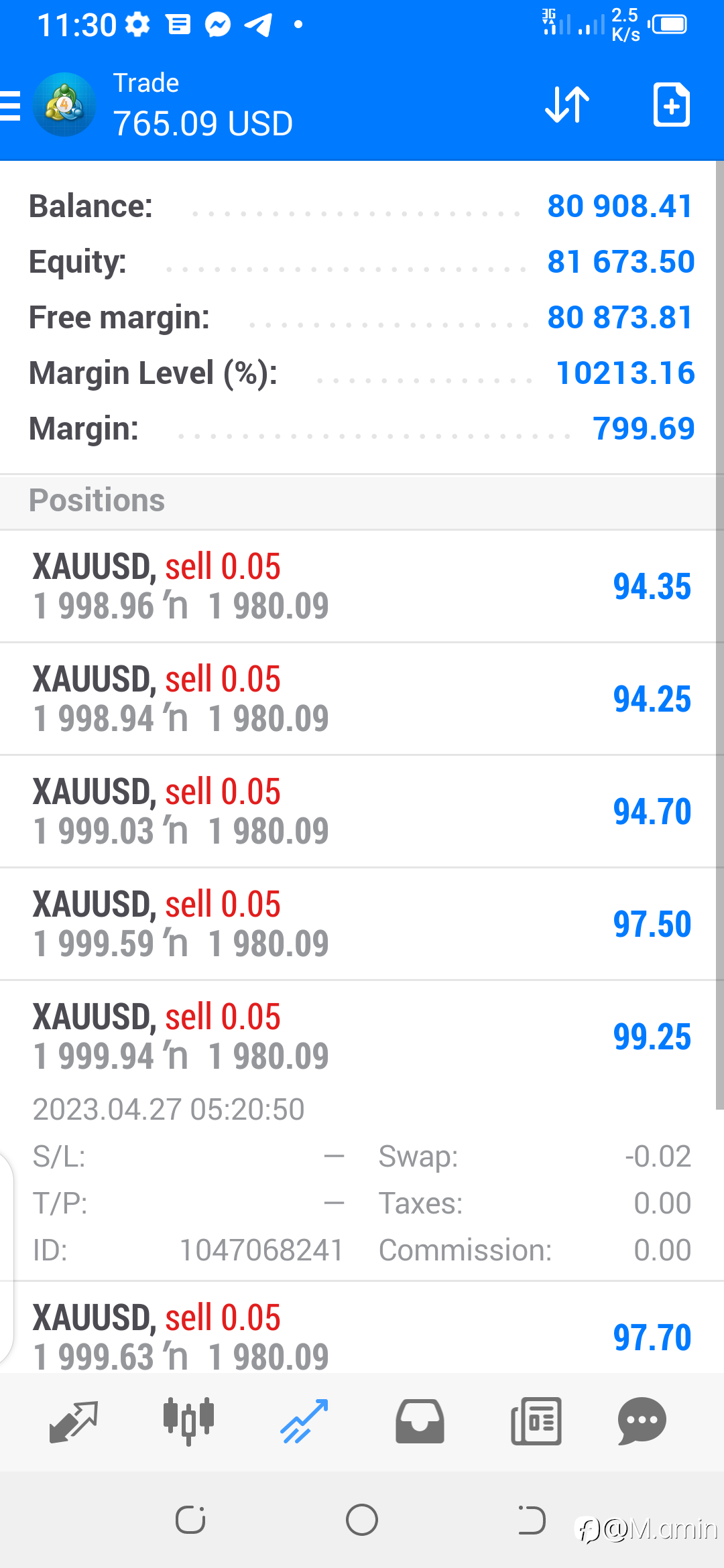724x1568 pixels.
Task: Select XAUUSD position opened at 1 999.03
Action: [x=362, y=811]
